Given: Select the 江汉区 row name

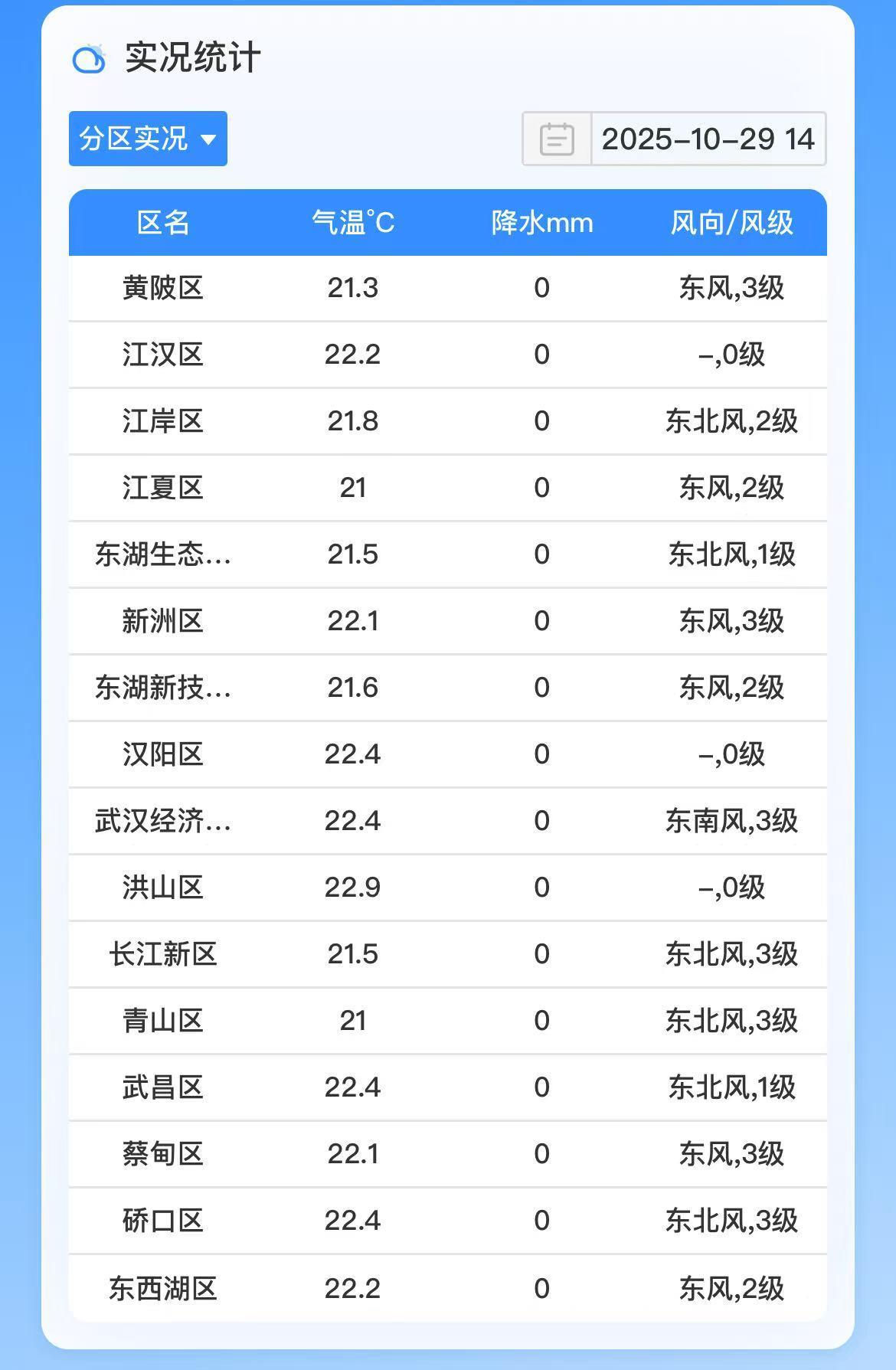Looking at the screenshot, I should [163, 355].
